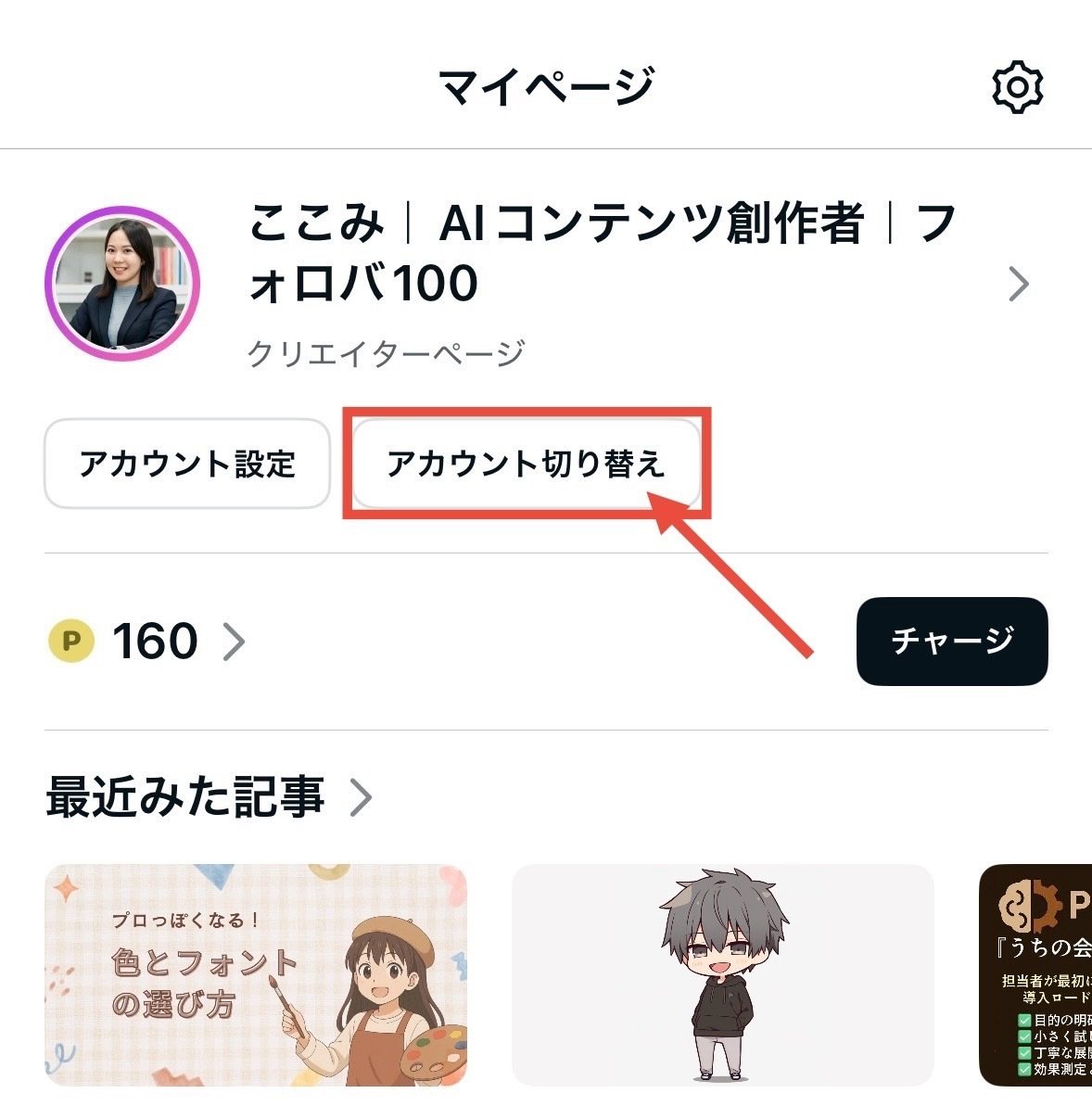Open the settings gear icon
The width and height of the screenshot is (1092, 1106).
pyautogui.click(x=1017, y=86)
